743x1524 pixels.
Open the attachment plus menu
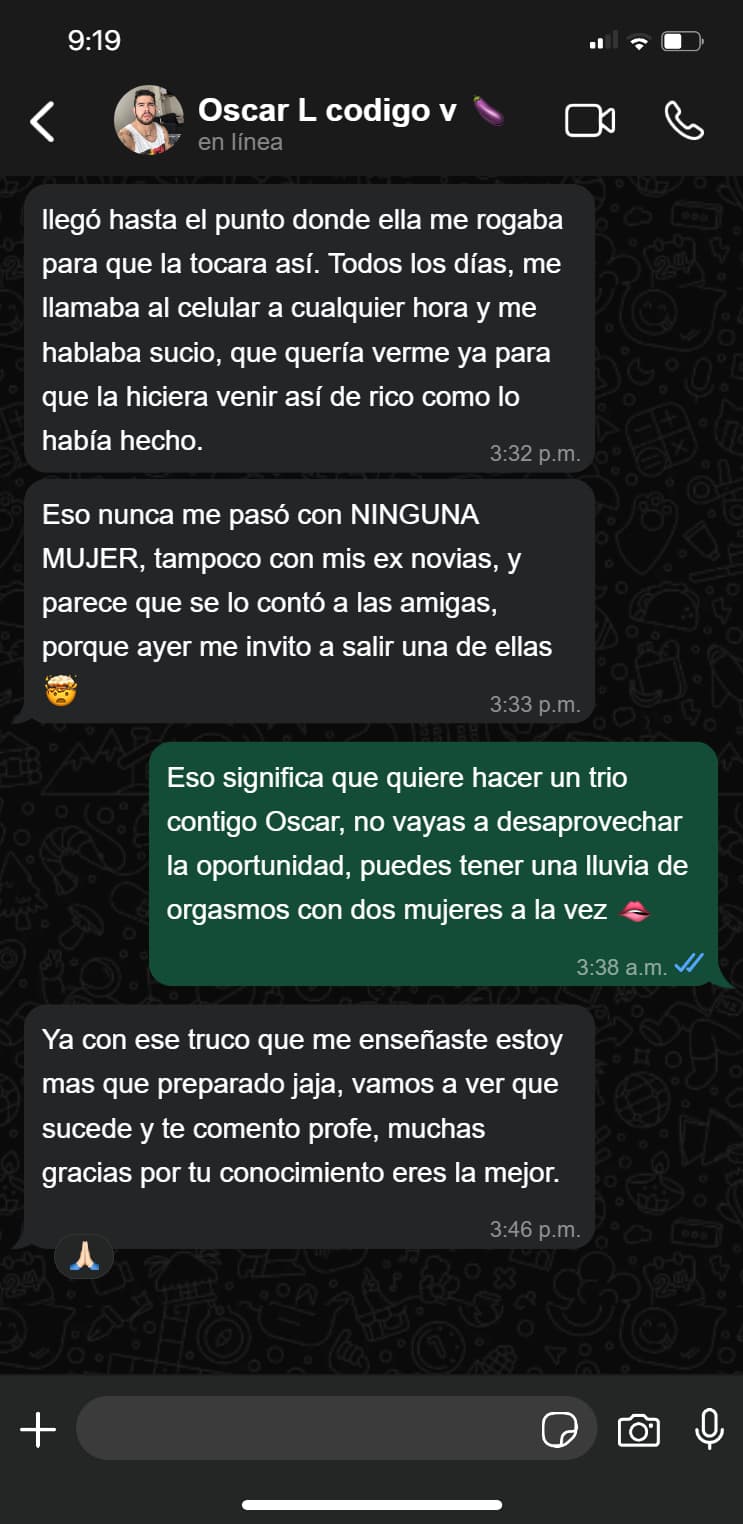pos(38,1430)
